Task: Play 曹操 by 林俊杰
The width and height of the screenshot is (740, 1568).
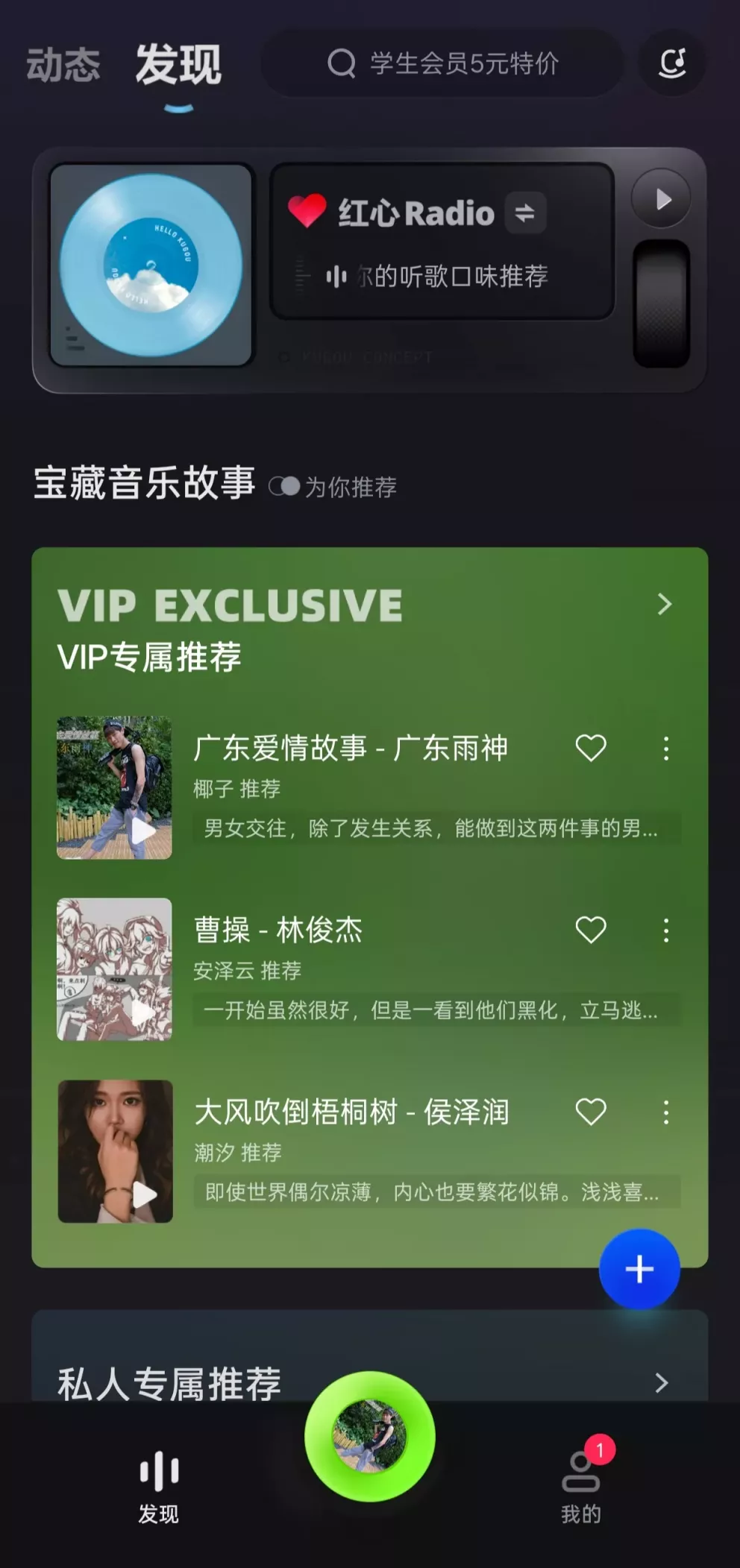Action: 115,969
